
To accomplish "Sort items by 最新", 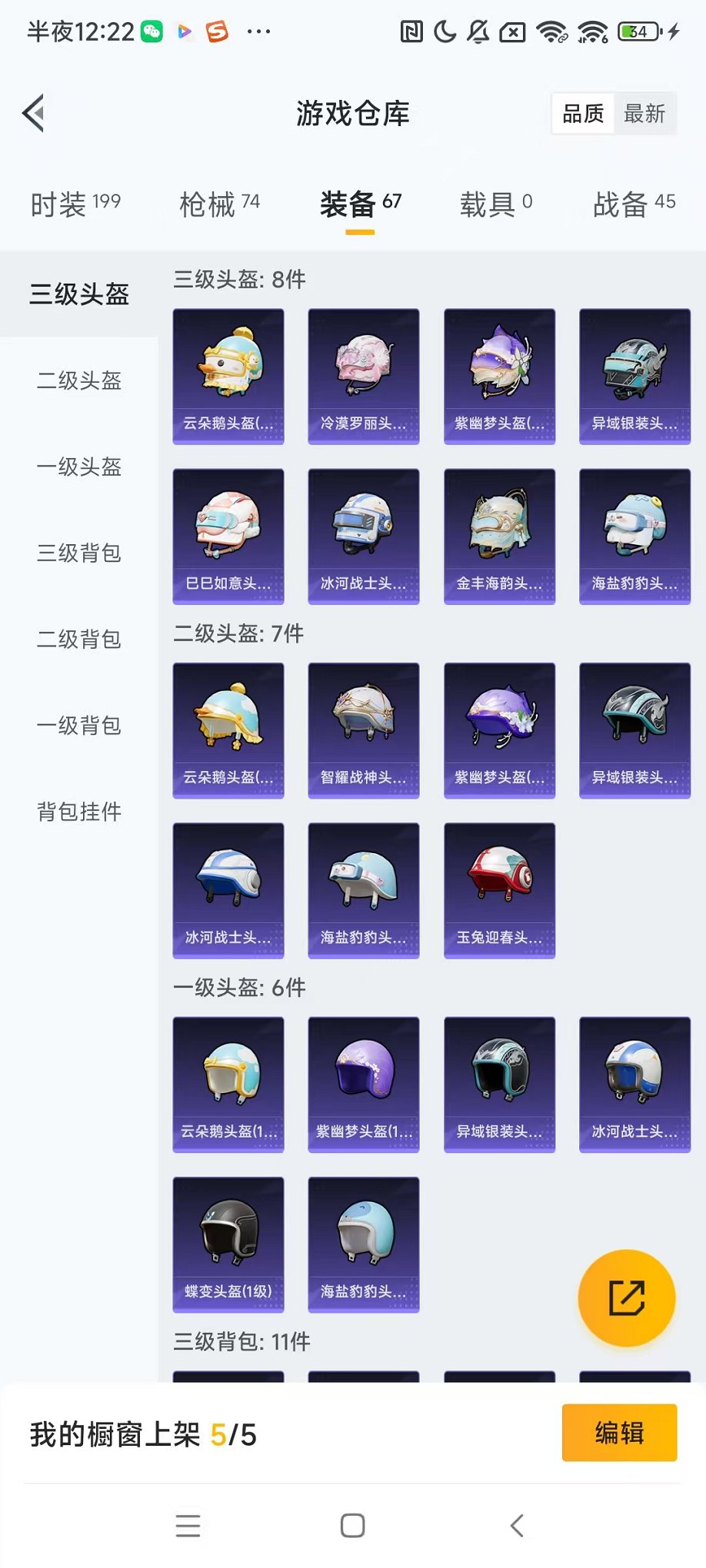I will pos(644,114).
